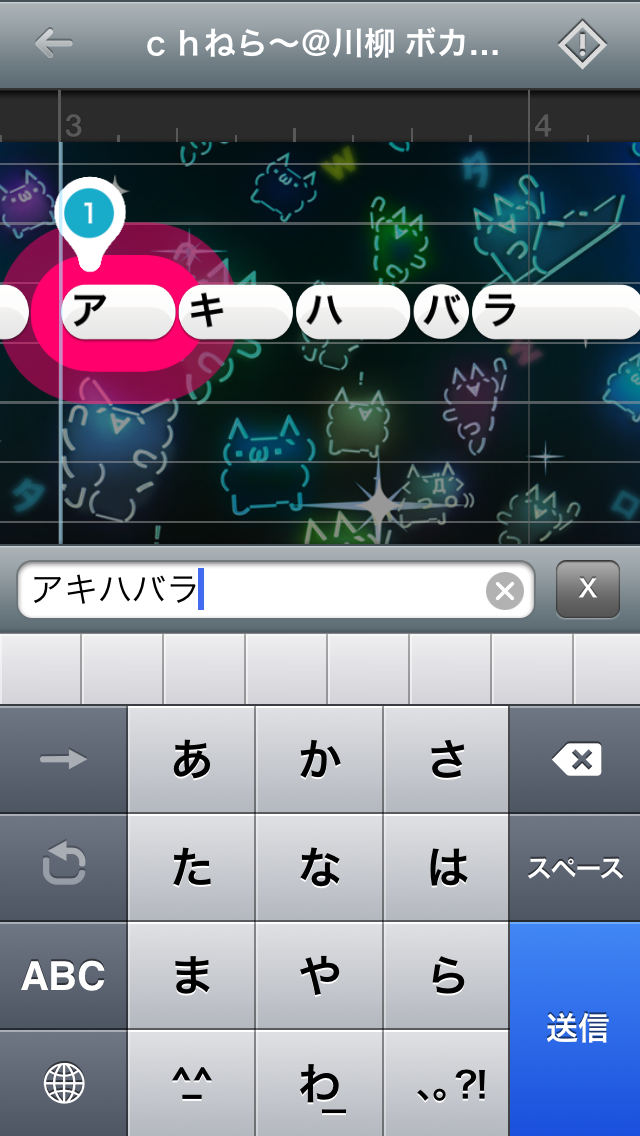Viewport: 640px width, 1136px height.
Task: Tap the 送信 send key
Action: (575, 1029)
